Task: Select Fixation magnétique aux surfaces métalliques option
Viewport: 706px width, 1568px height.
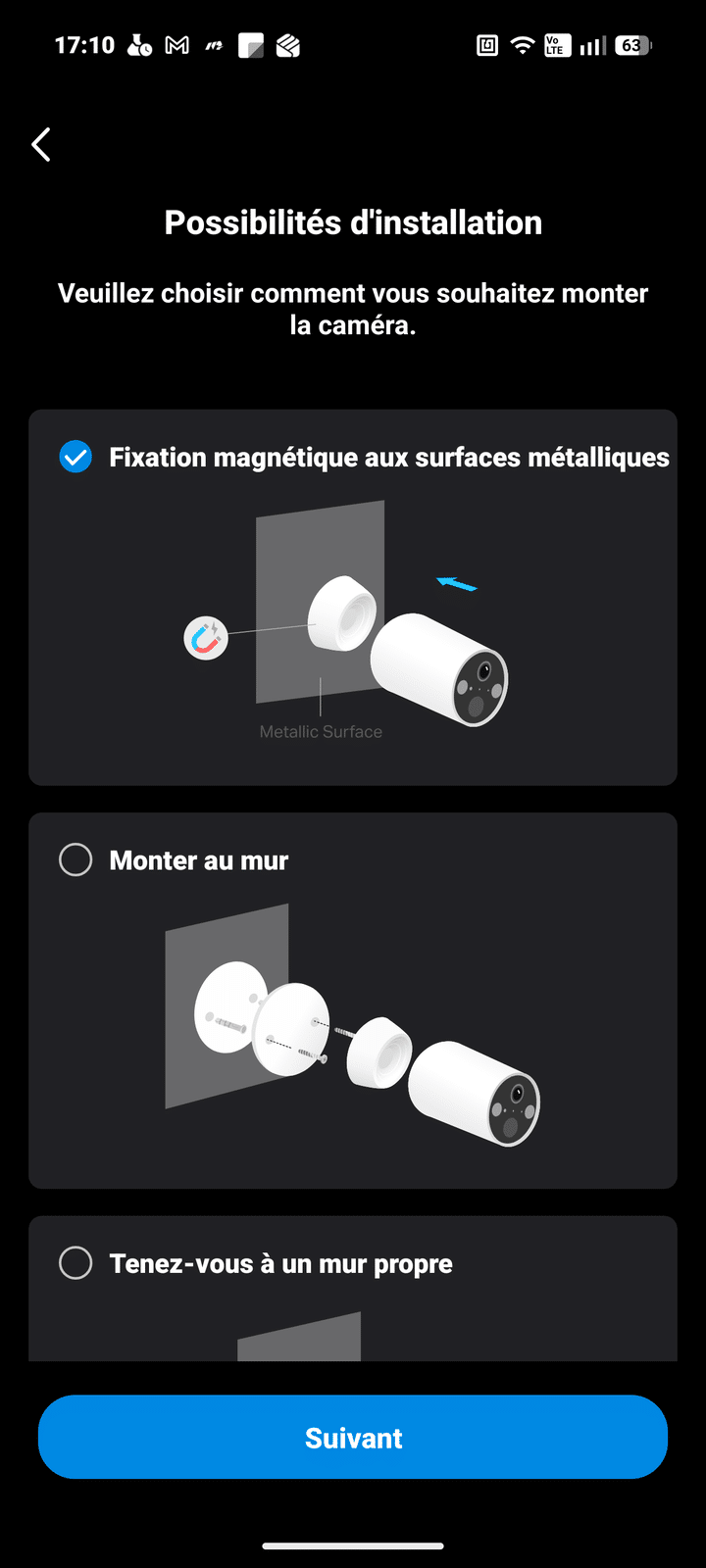Action: tap(76, 457)
